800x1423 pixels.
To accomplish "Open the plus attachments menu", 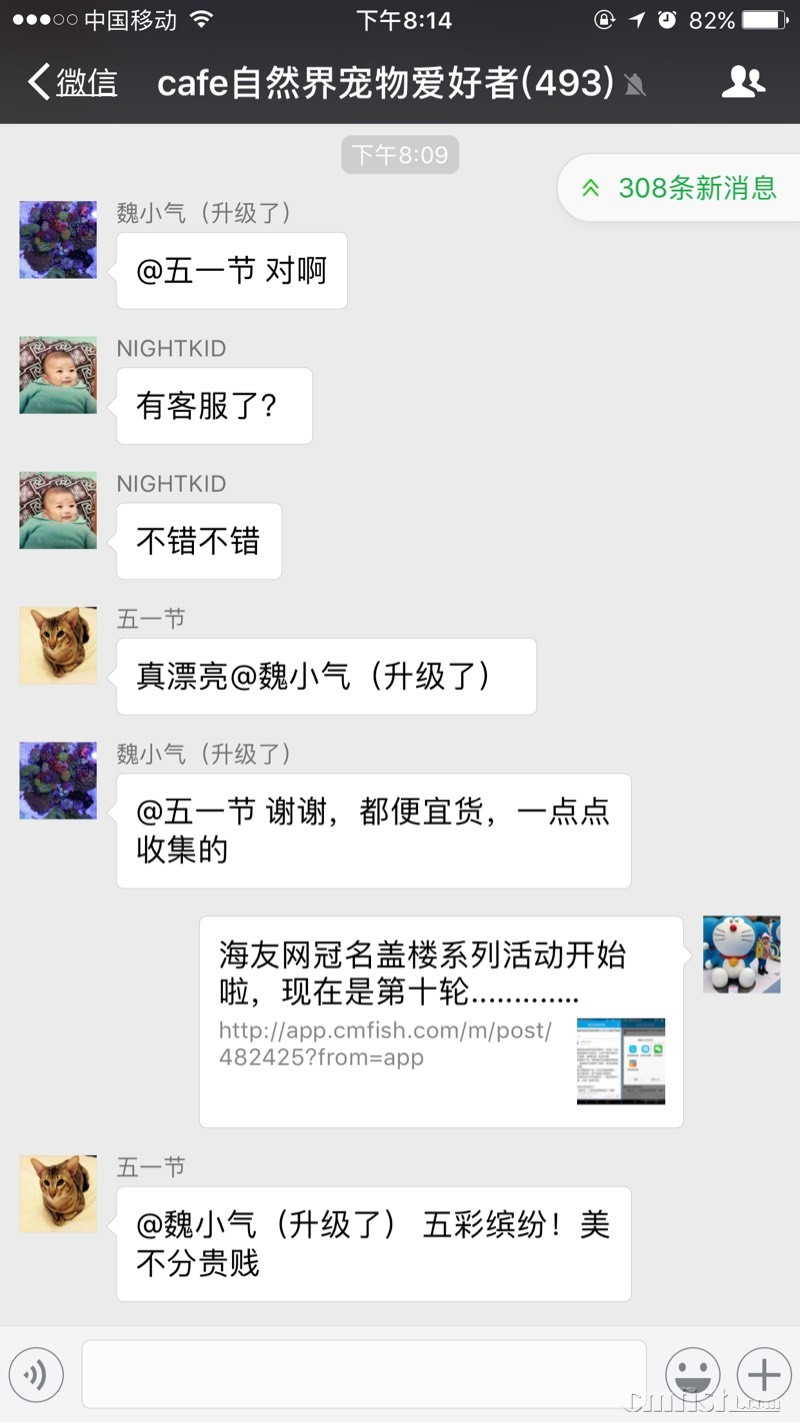I will [764, 1375].
